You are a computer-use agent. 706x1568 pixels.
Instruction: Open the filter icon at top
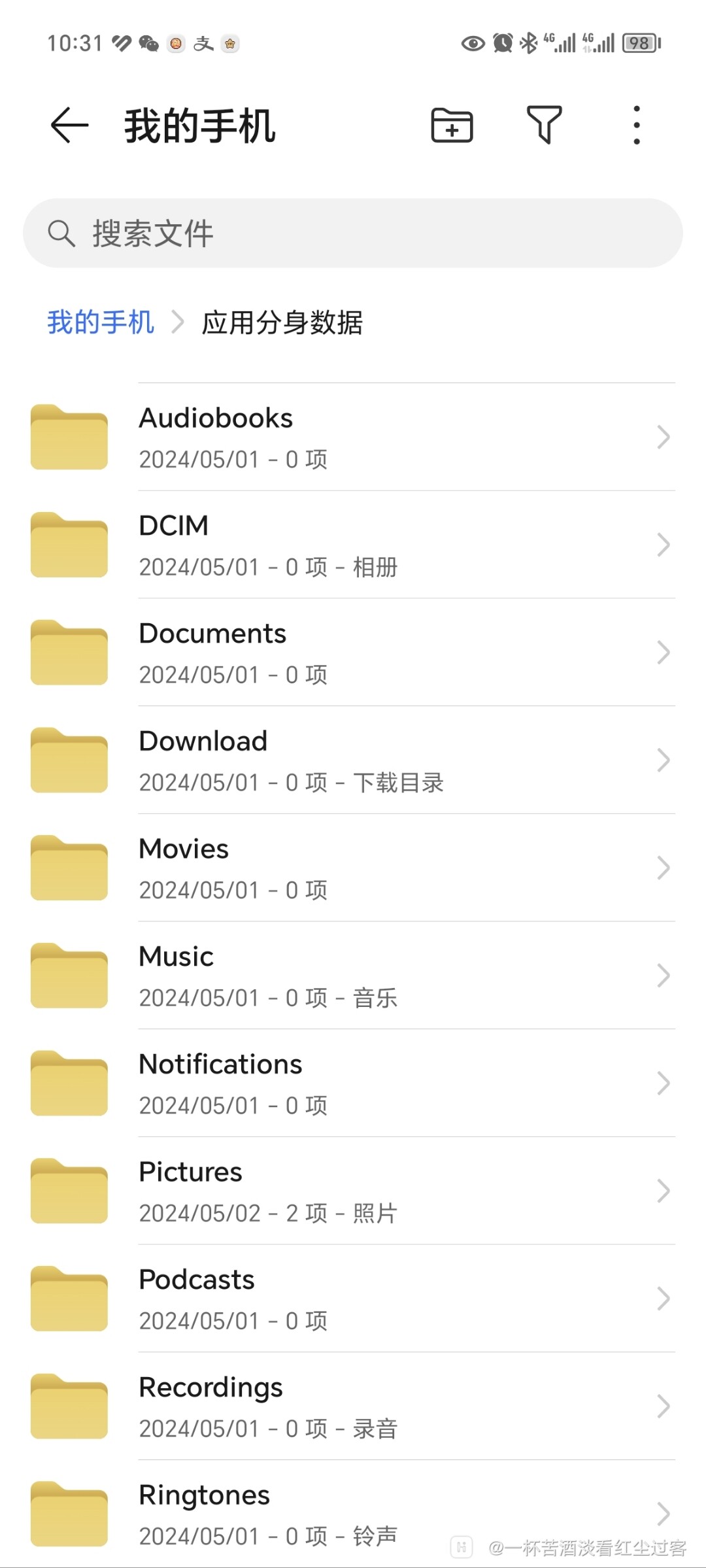[x=545, y=124]
